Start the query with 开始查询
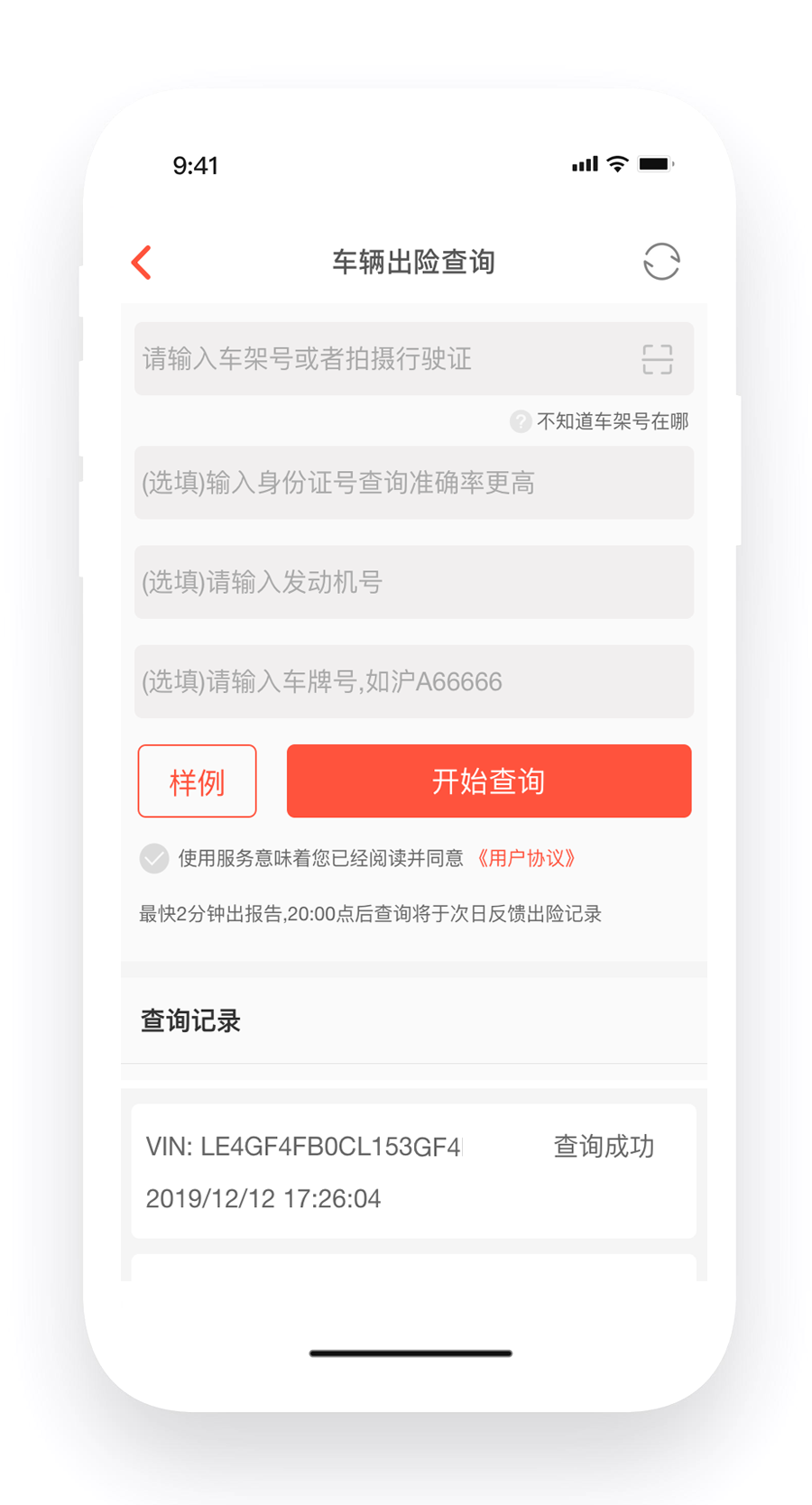This screenshot has height=1505, width=812. (488, 781)
